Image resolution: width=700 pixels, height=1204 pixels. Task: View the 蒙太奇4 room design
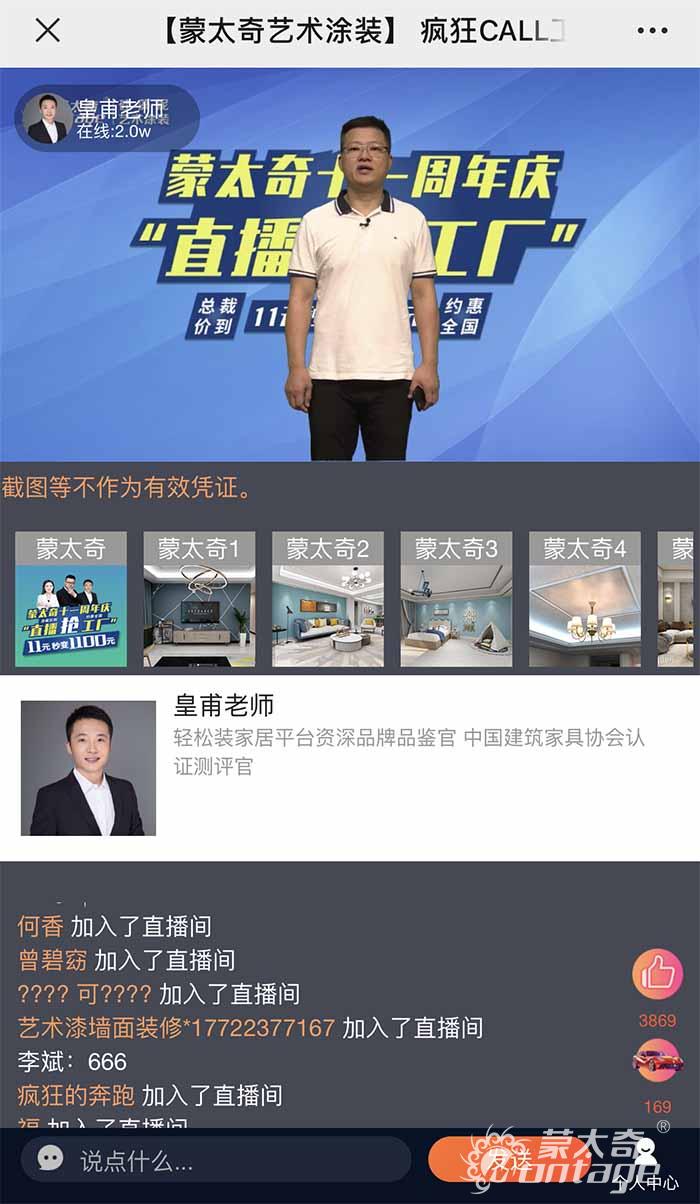pos(585,600)
